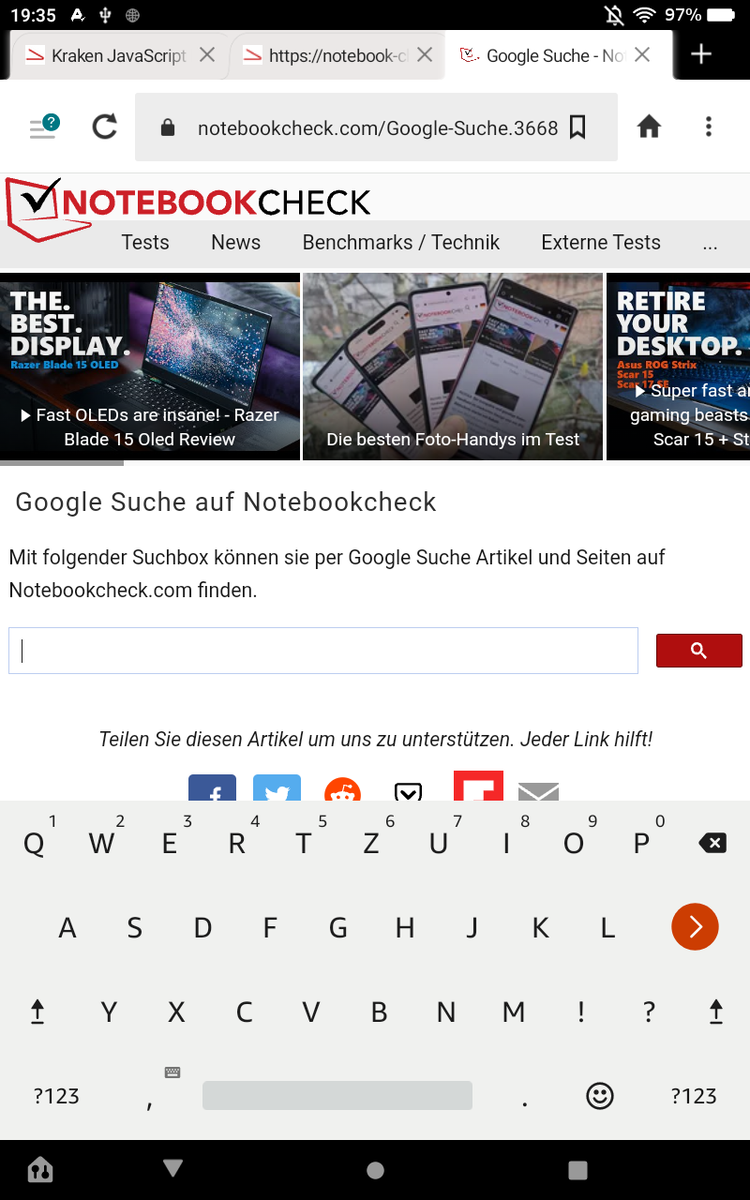Open the Tests menu item

pos(145,242)
